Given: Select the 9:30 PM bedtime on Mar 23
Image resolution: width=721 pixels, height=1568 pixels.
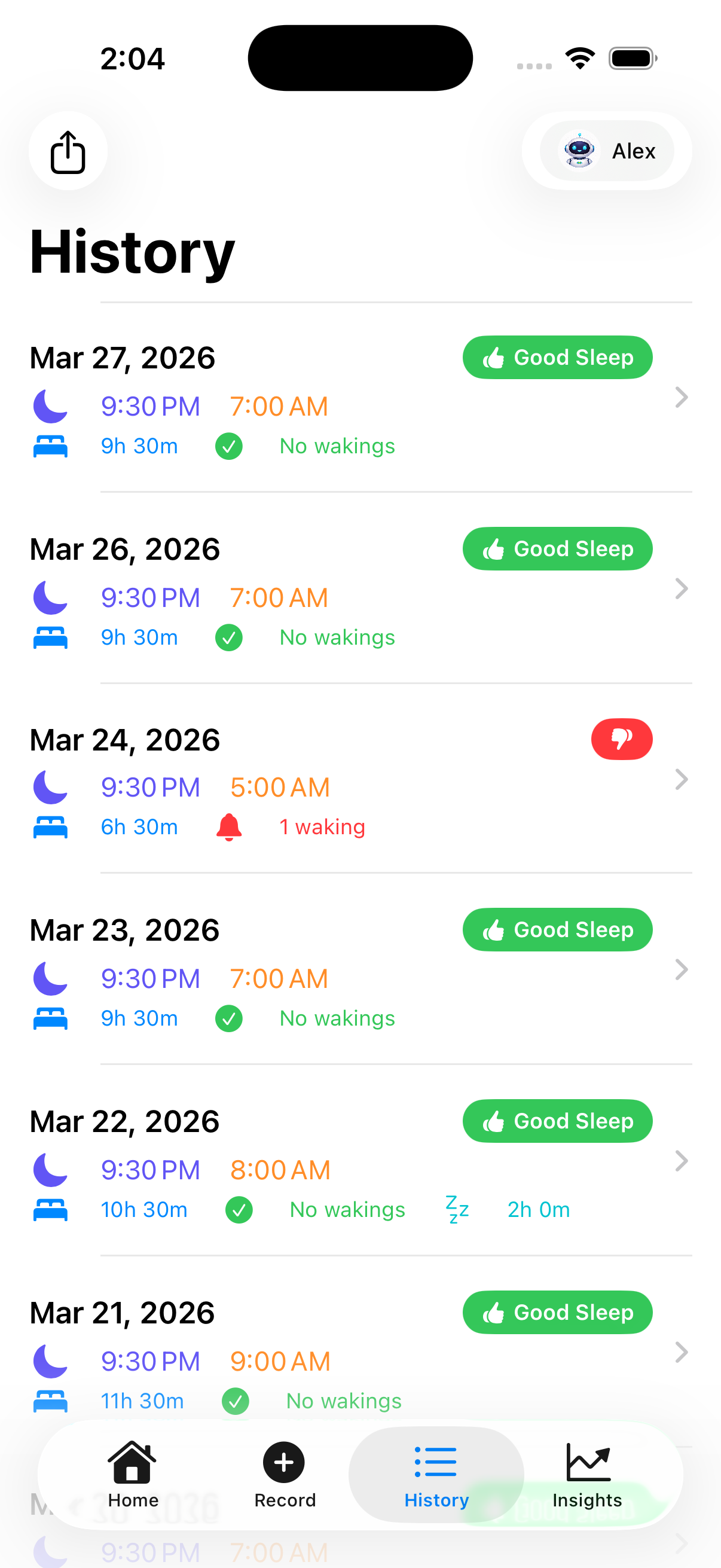Looking at the screenshot, I should [151, 978].
